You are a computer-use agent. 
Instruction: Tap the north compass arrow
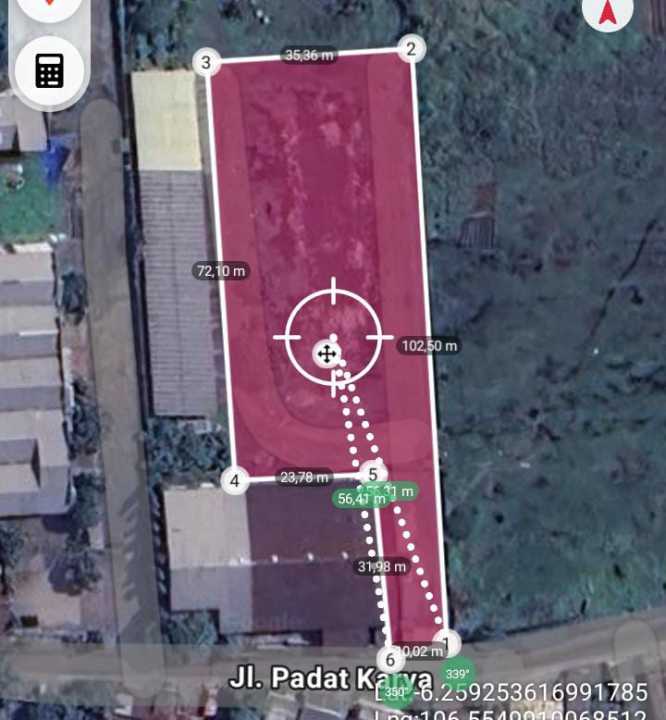(x=607, y=12)
